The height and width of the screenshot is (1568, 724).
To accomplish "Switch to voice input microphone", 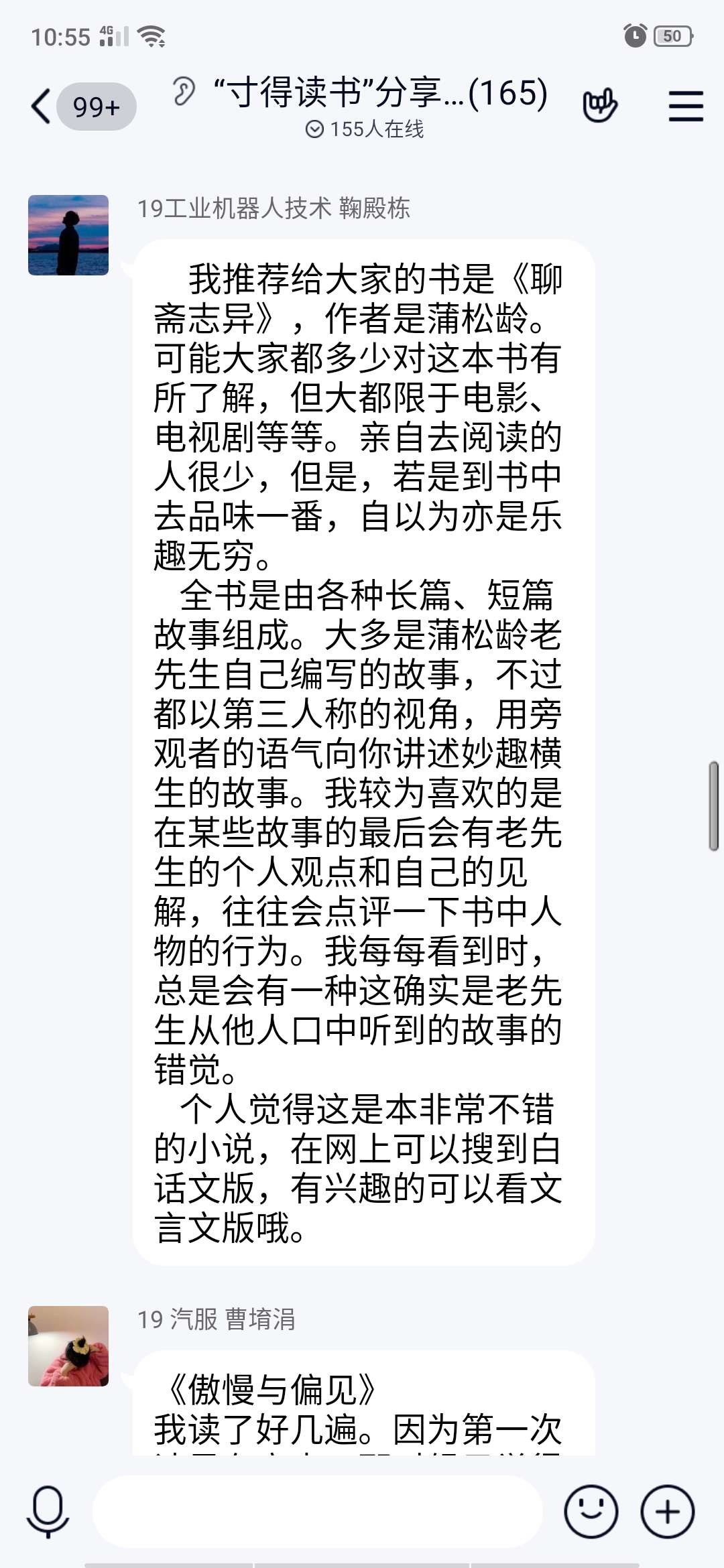I will [x=48, y=1512].
